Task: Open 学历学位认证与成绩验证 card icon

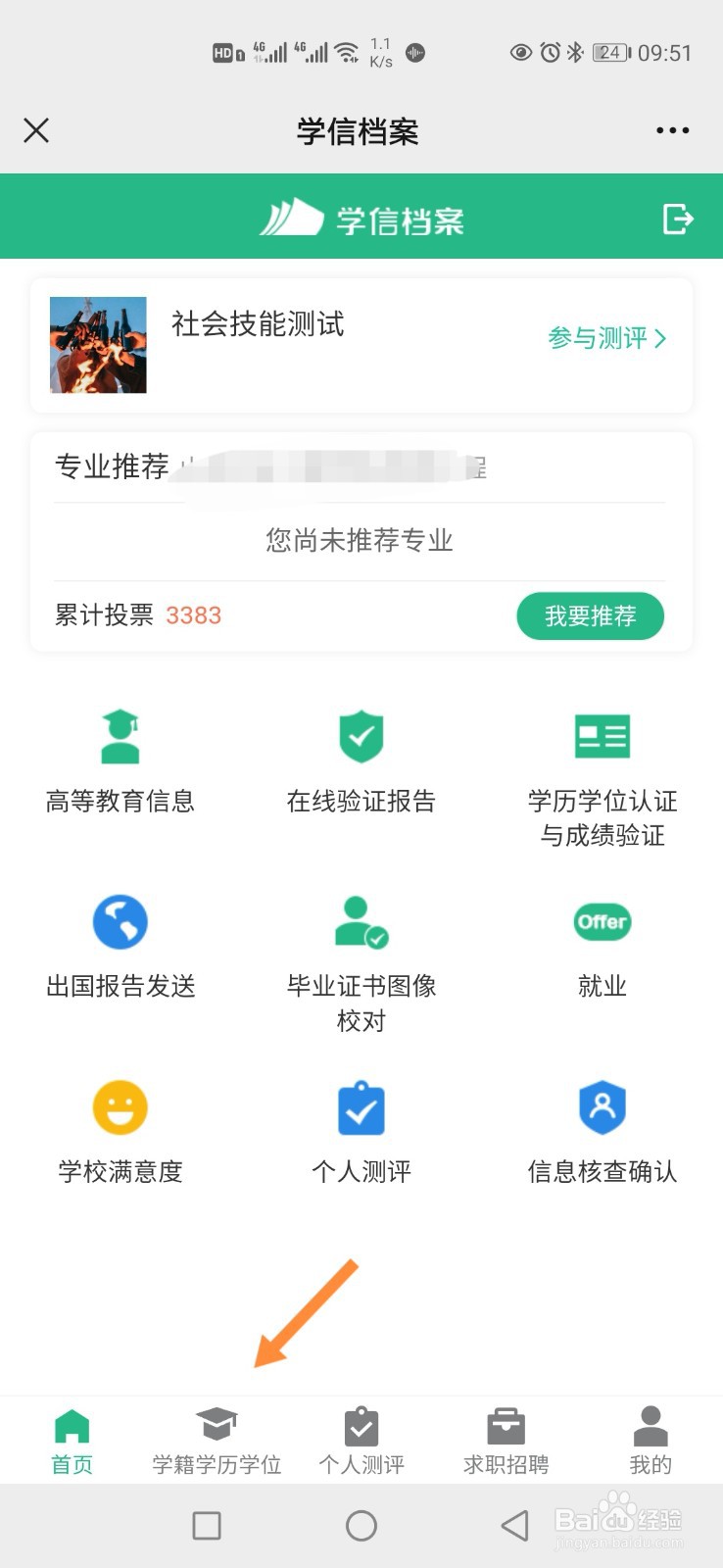Action: point(602,735)
